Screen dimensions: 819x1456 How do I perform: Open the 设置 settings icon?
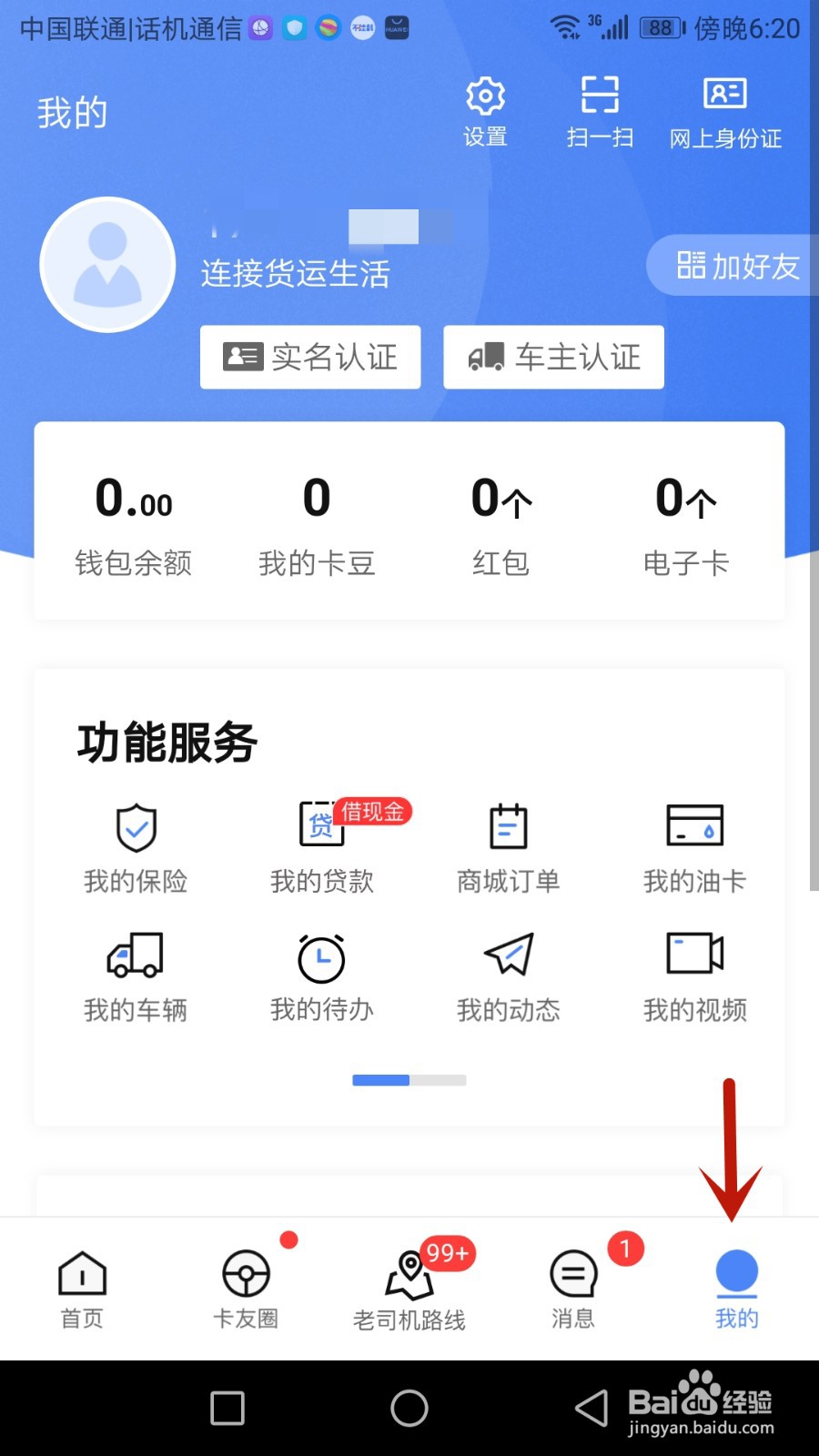[485, 111]
